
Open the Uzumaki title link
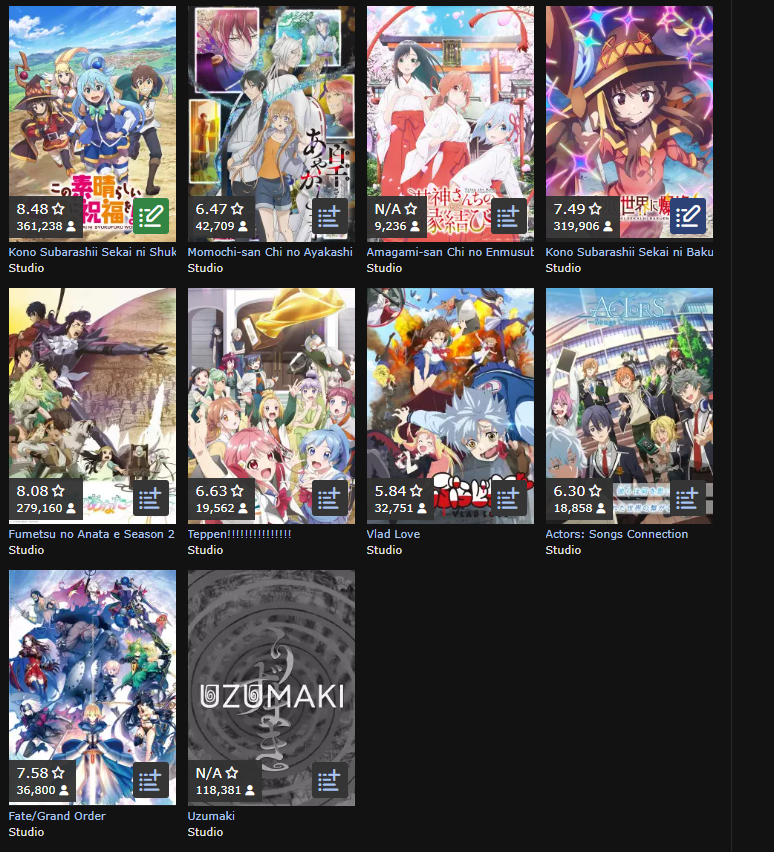point(211,816)
